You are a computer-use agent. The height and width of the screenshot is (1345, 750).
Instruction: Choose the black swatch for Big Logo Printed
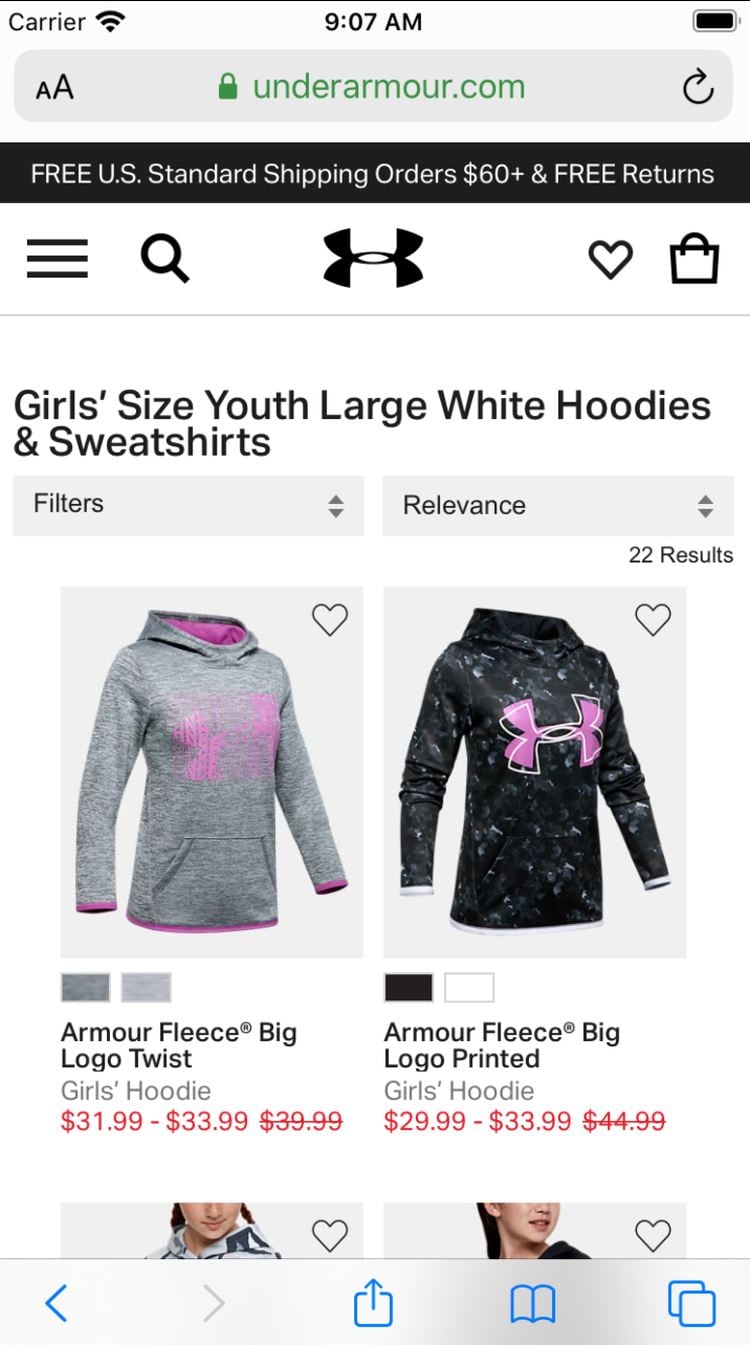[409, 988]
